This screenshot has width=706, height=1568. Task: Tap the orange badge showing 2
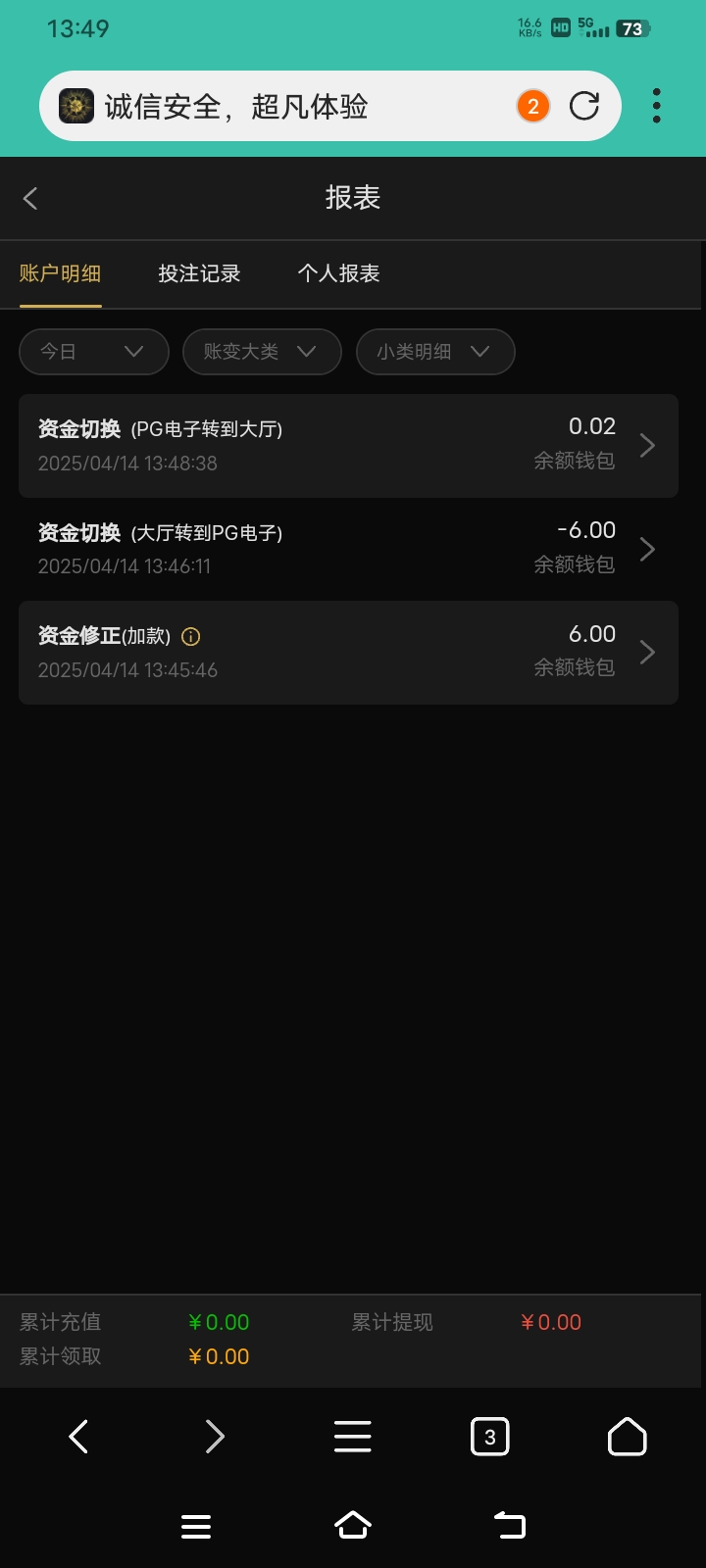click(533, 106)
